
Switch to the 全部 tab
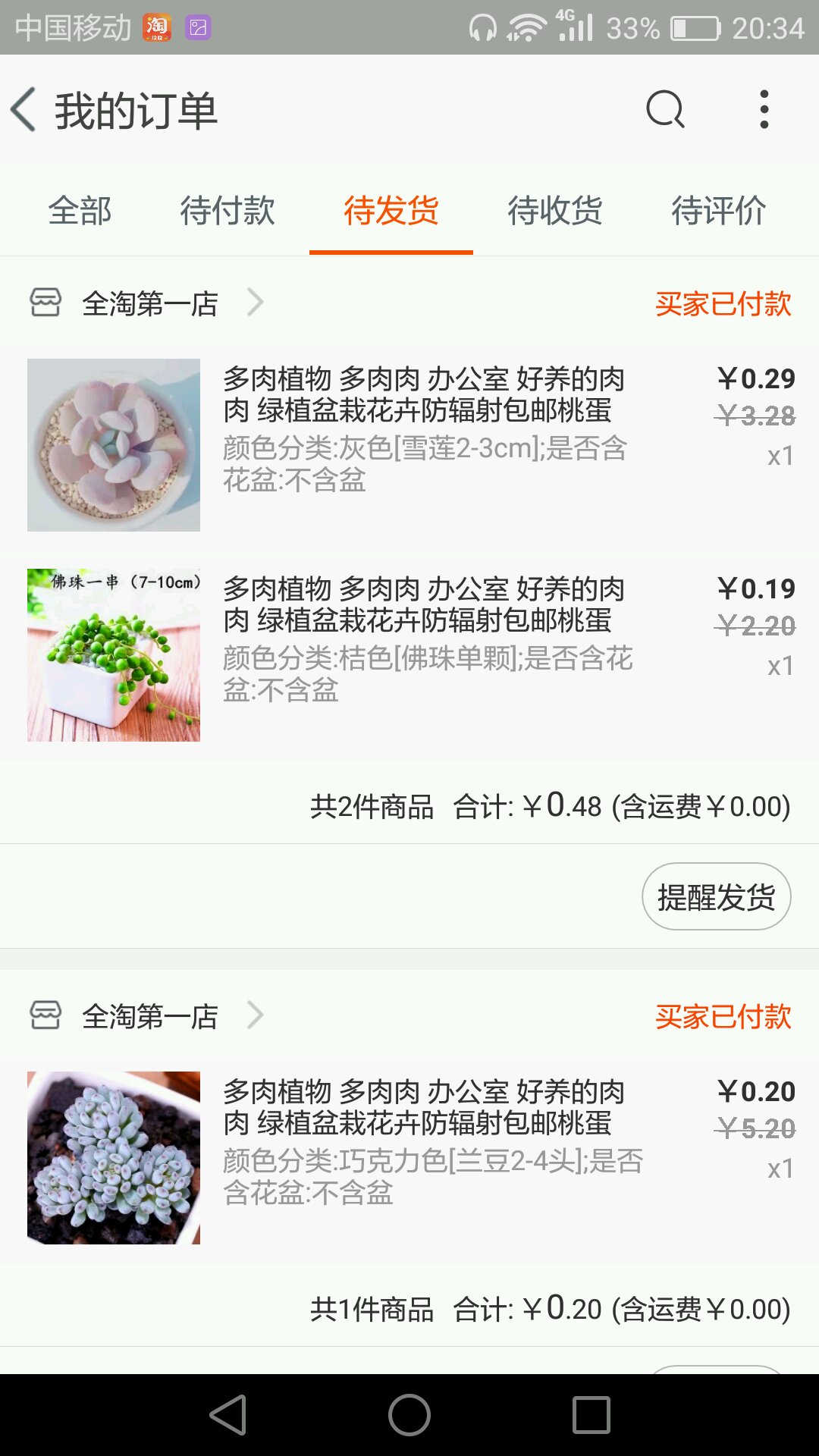click(80, 210)
